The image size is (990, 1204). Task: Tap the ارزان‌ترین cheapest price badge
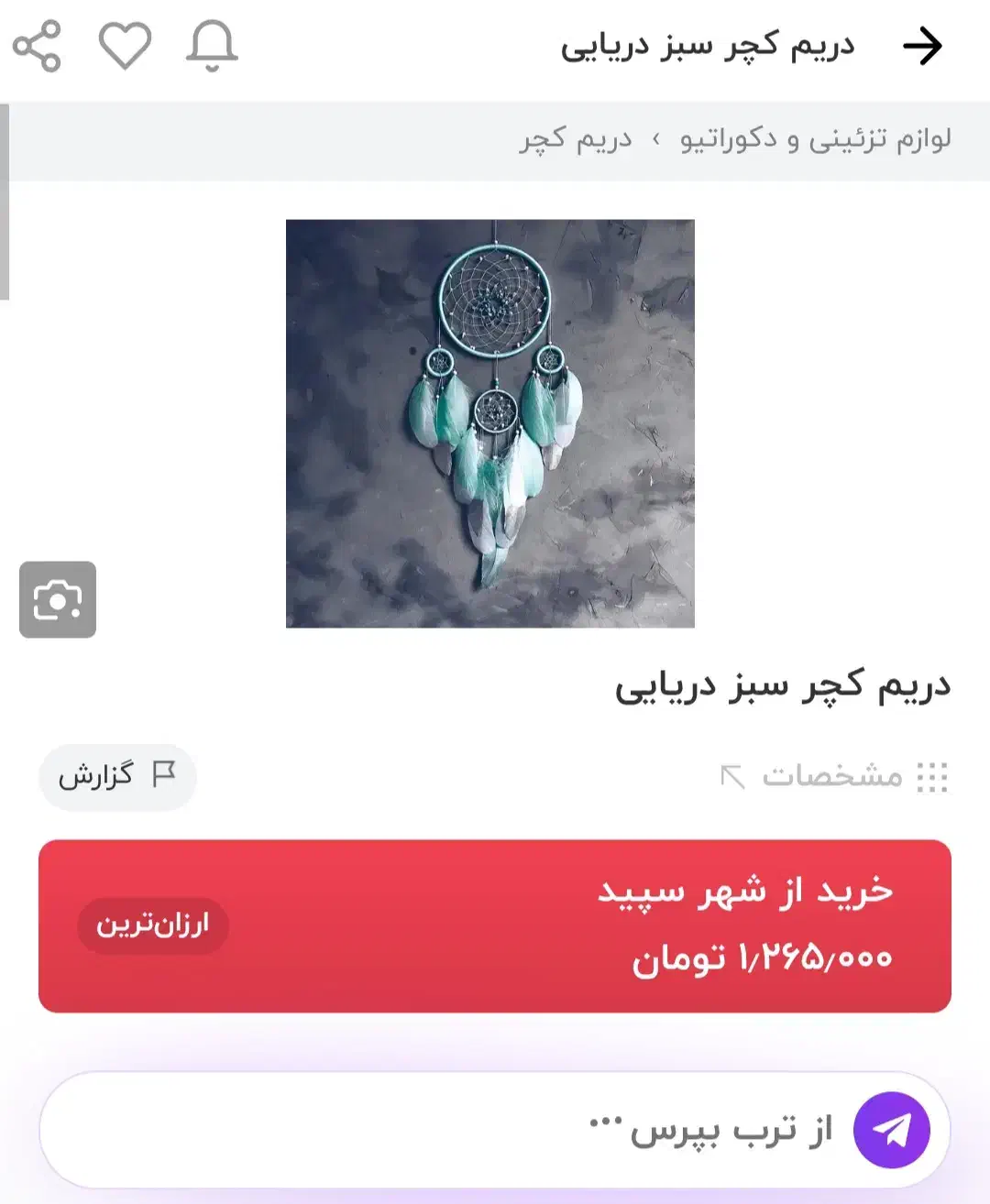pyautogui.click(x=152, y=925)
